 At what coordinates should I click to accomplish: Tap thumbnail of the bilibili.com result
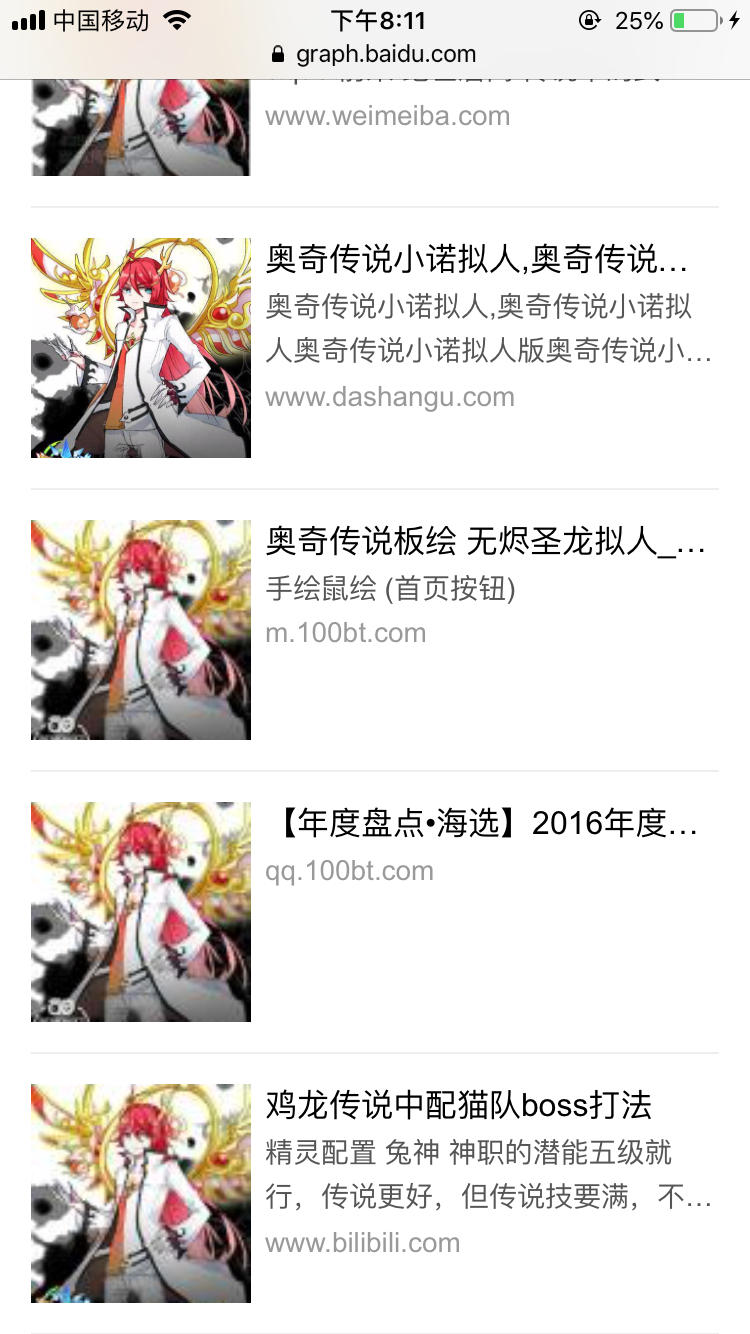pos(141,1193)
